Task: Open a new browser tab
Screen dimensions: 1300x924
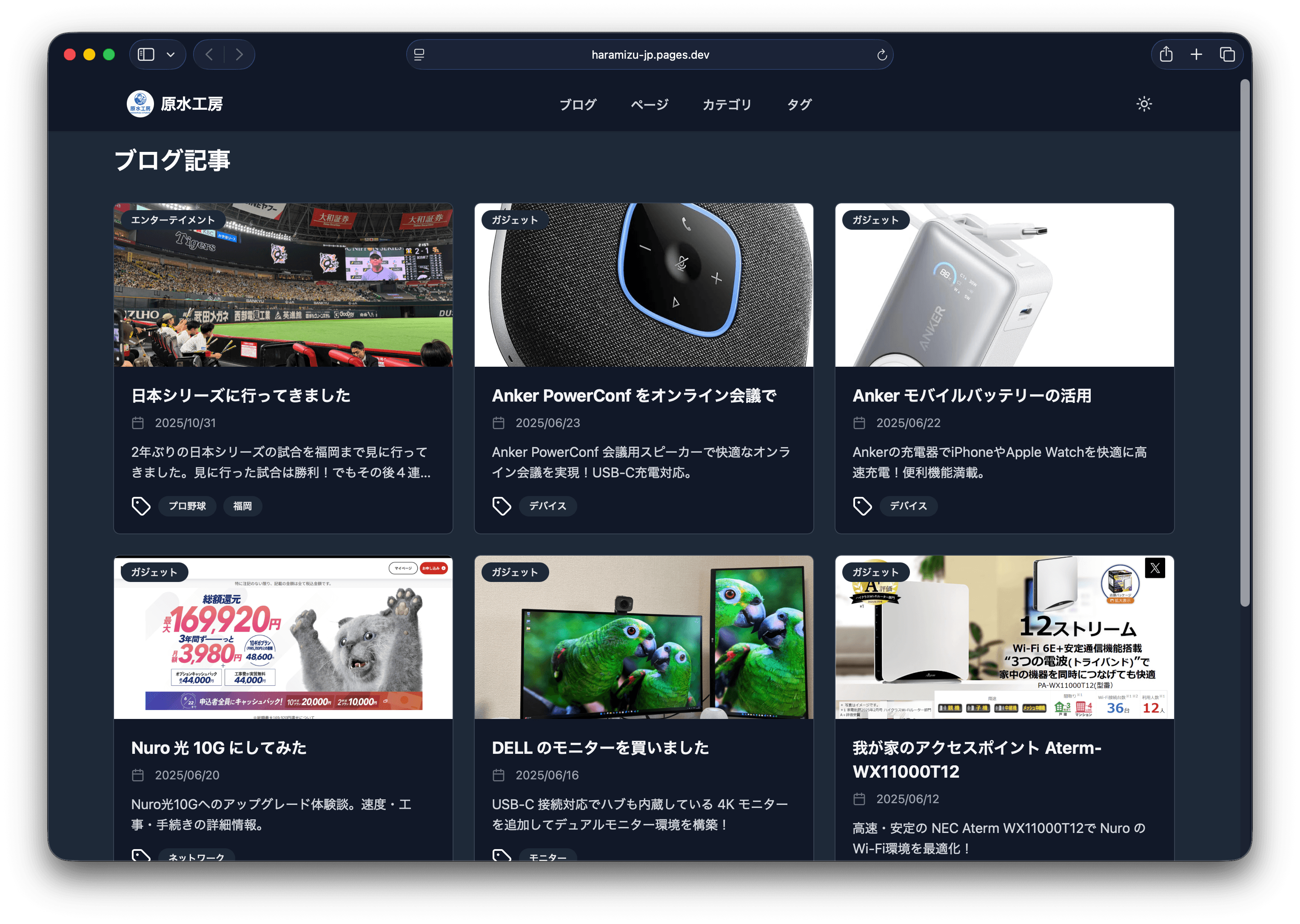Action: (1196, 54)
